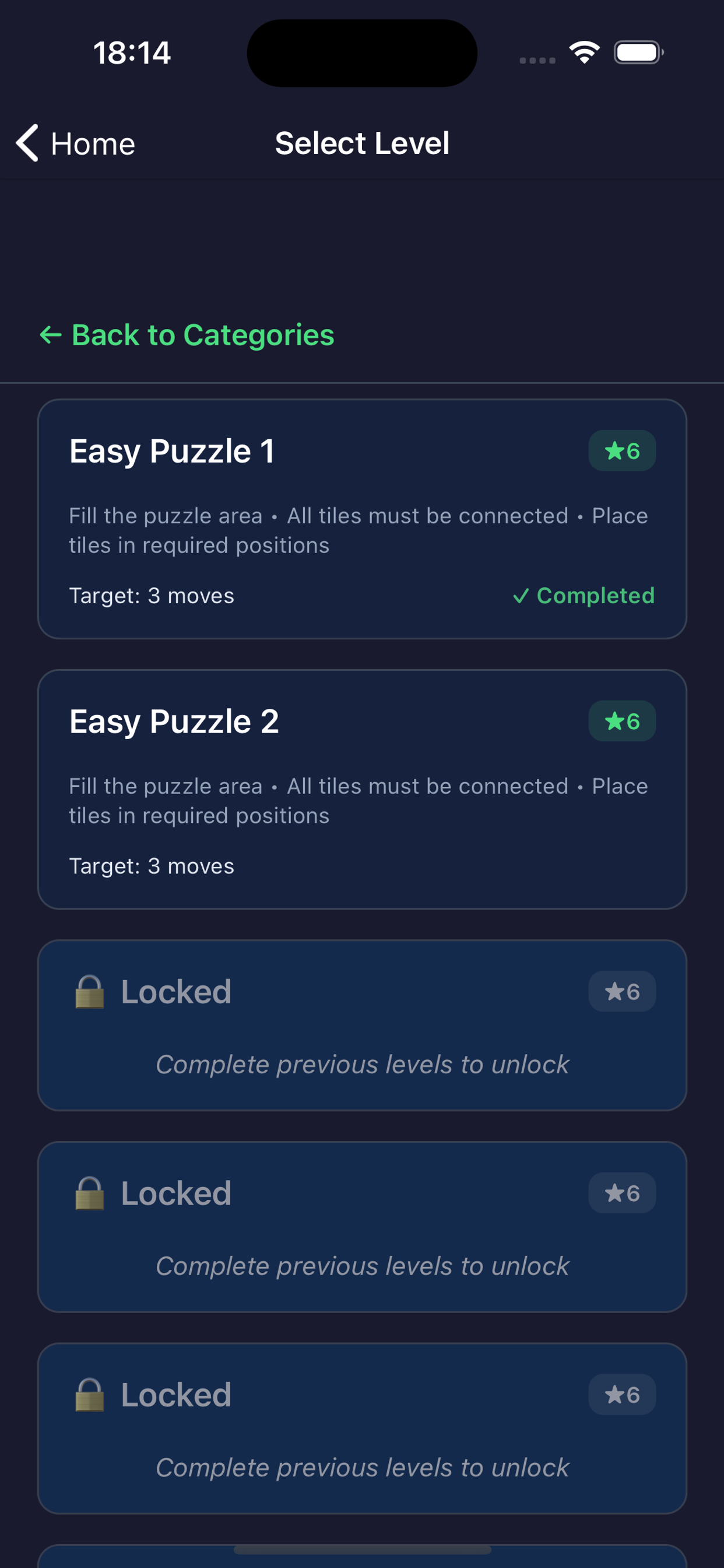Tap the star badge on the first Locked card
Viewport: 724px width, 1568px height.
(622, 991)
